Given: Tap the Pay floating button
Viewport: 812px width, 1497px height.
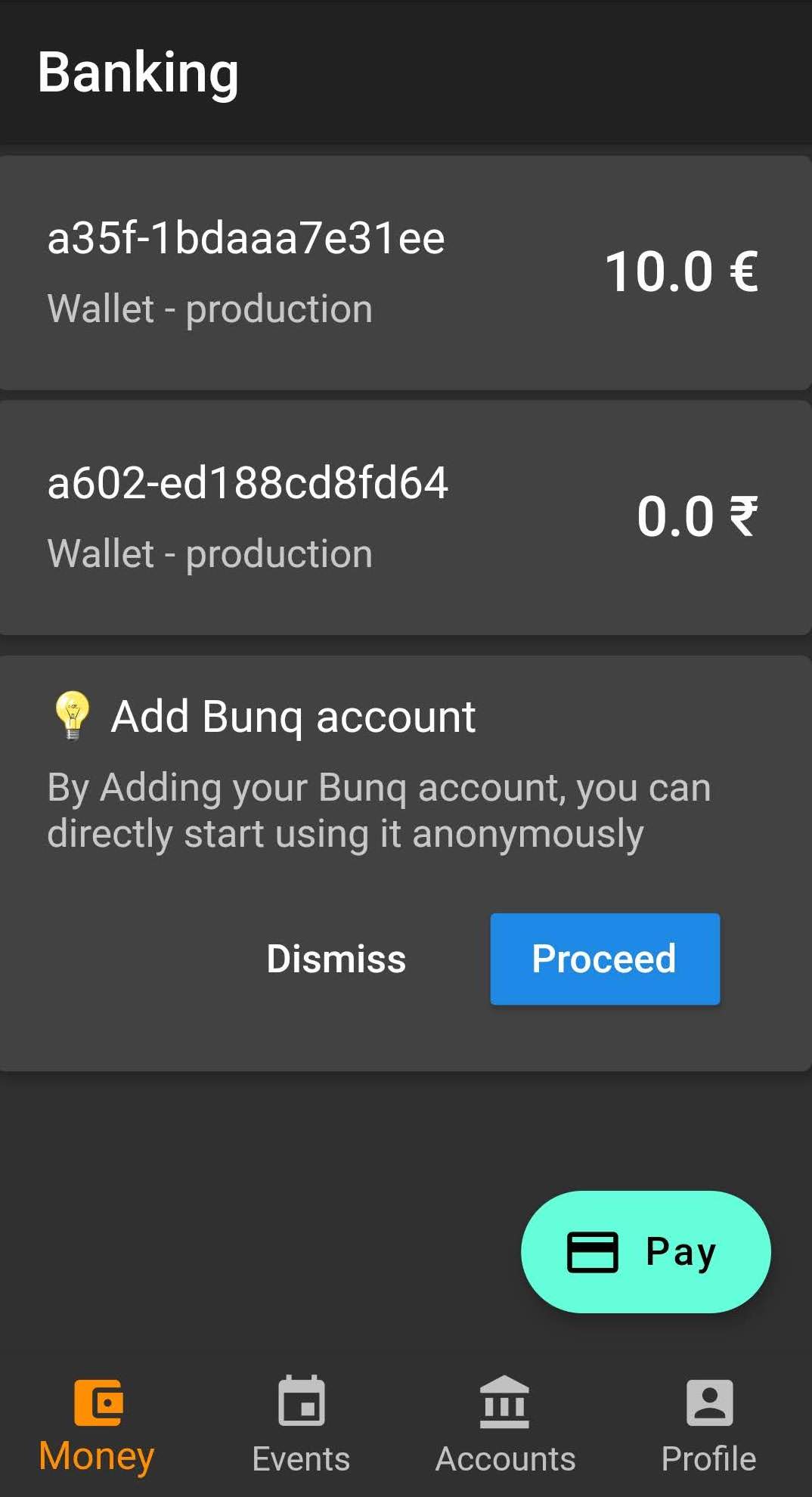Looking at the screenshot, I should coord(646,1251).
